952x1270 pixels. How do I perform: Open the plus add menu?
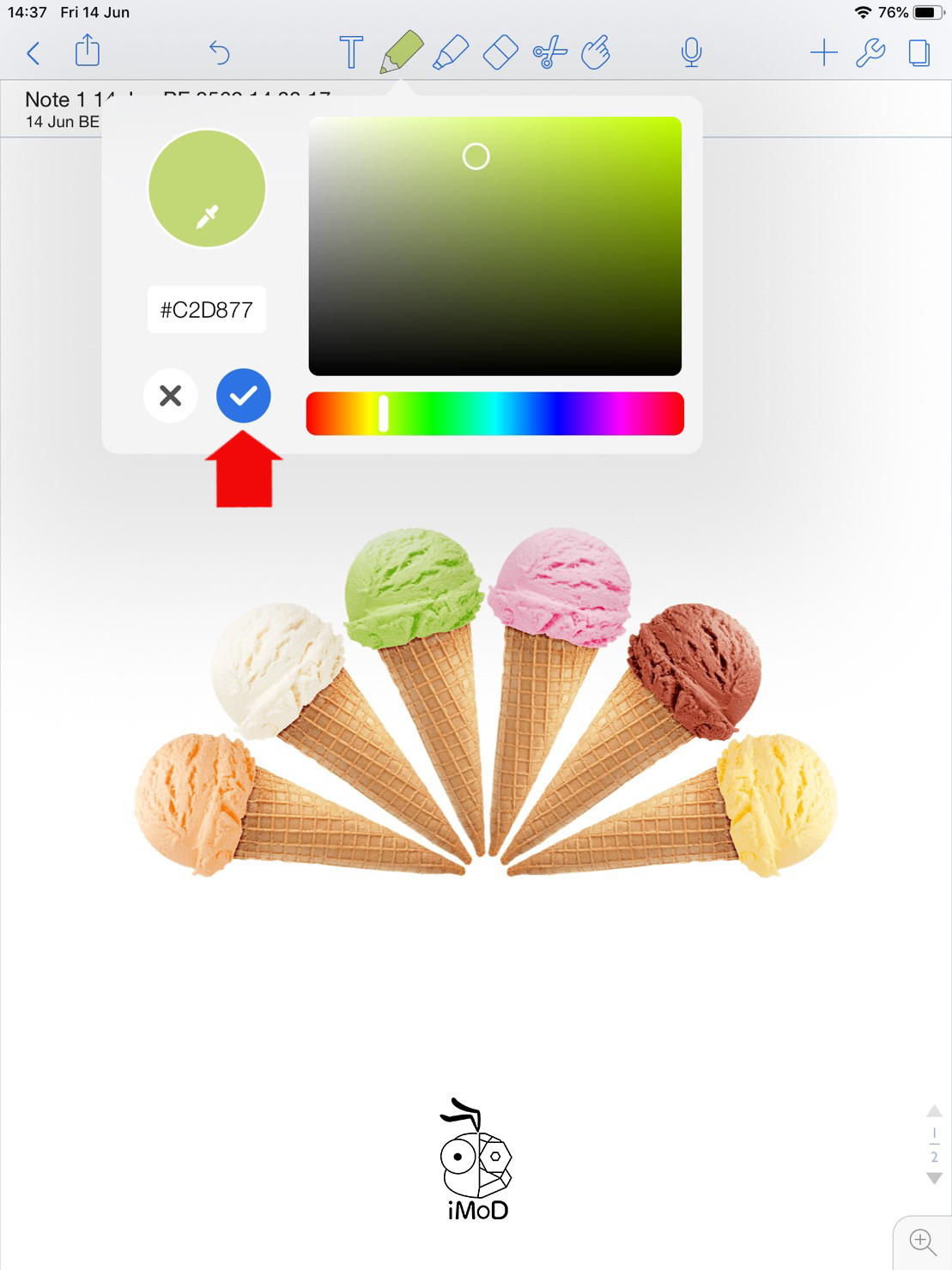[823, 52]
